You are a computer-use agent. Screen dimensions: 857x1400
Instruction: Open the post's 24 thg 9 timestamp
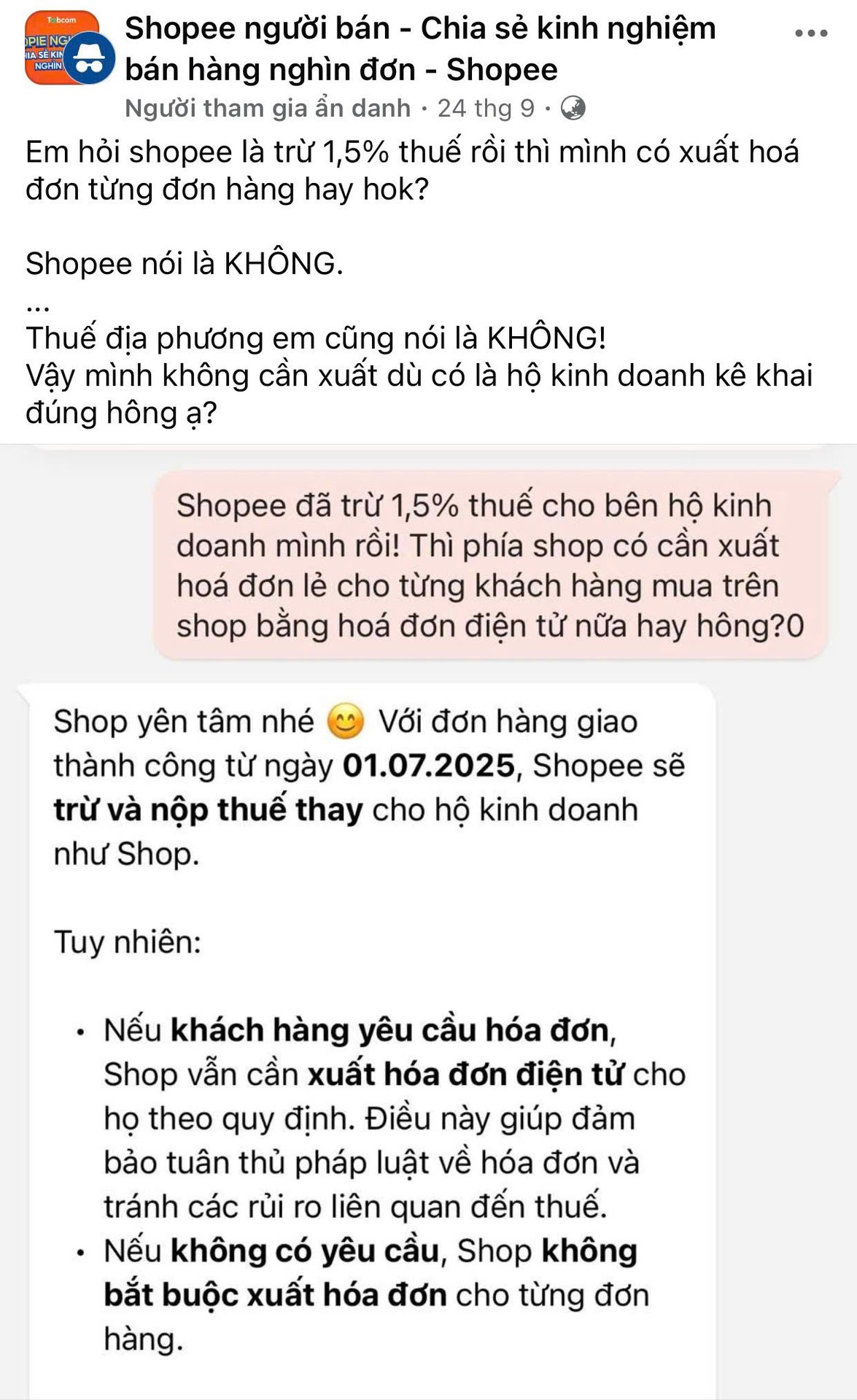486,109
